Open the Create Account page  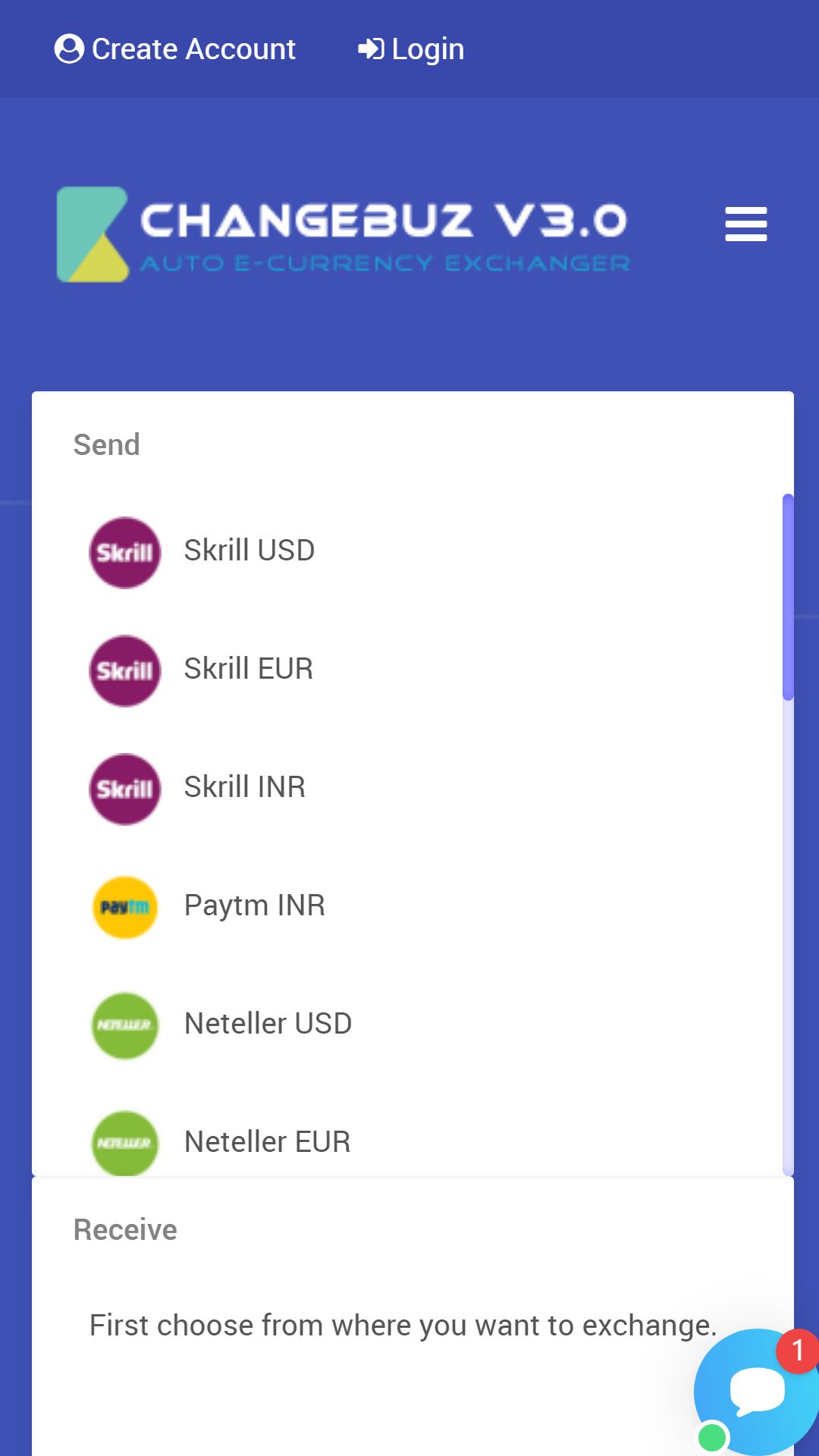(x=174, y=49)
